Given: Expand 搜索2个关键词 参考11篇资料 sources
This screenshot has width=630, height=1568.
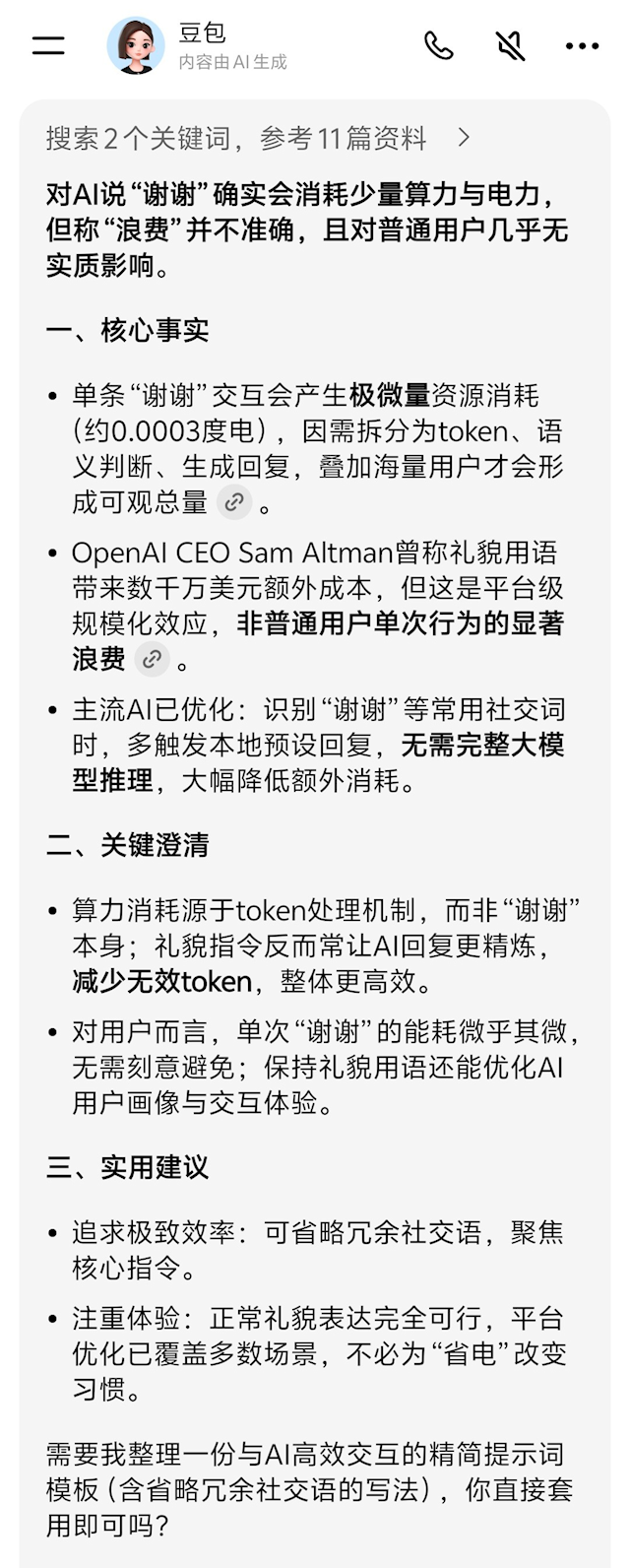Looking at the screenshot, I should click(258, 138).
